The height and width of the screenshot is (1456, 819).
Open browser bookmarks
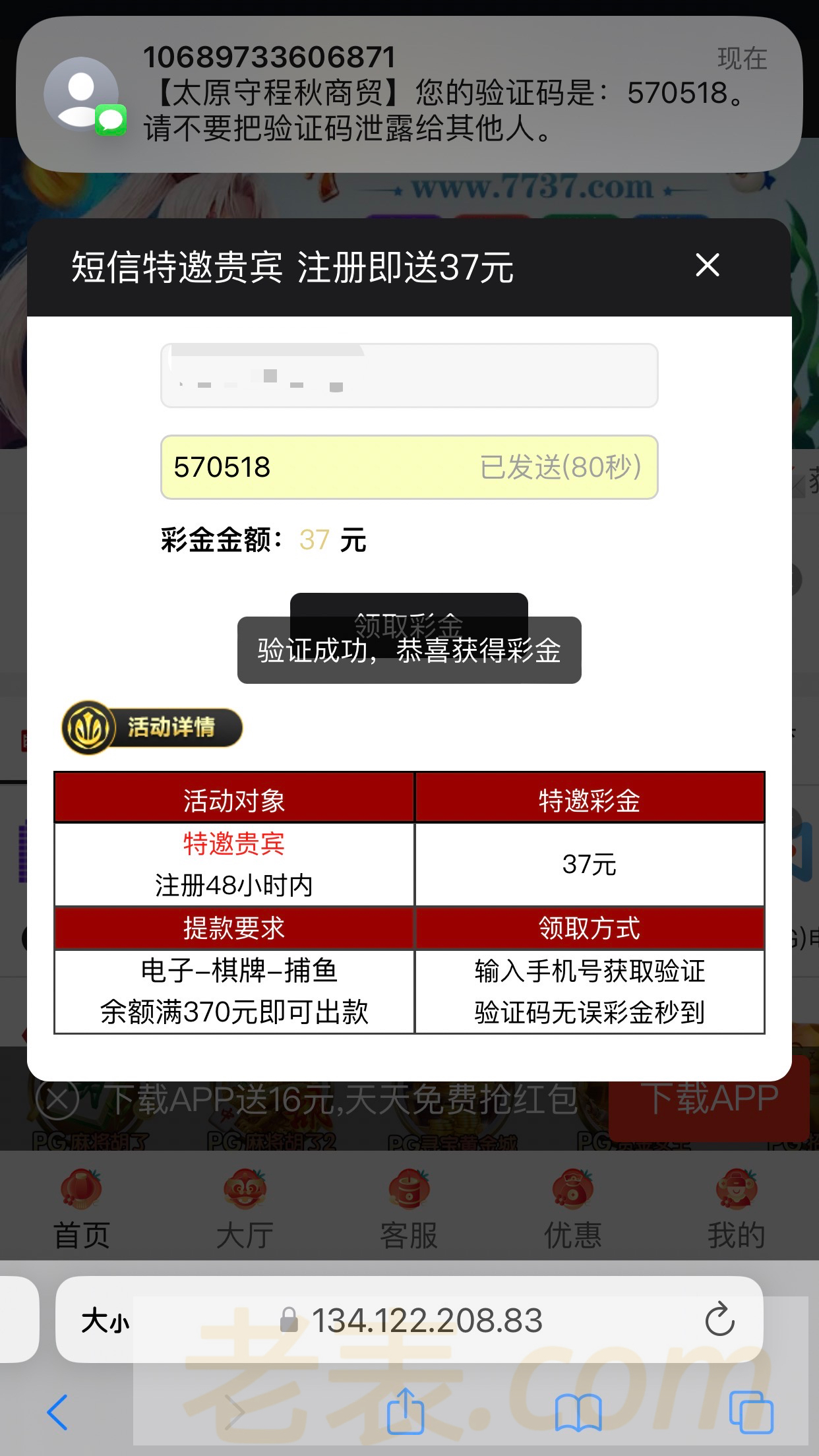(578, 1412)
